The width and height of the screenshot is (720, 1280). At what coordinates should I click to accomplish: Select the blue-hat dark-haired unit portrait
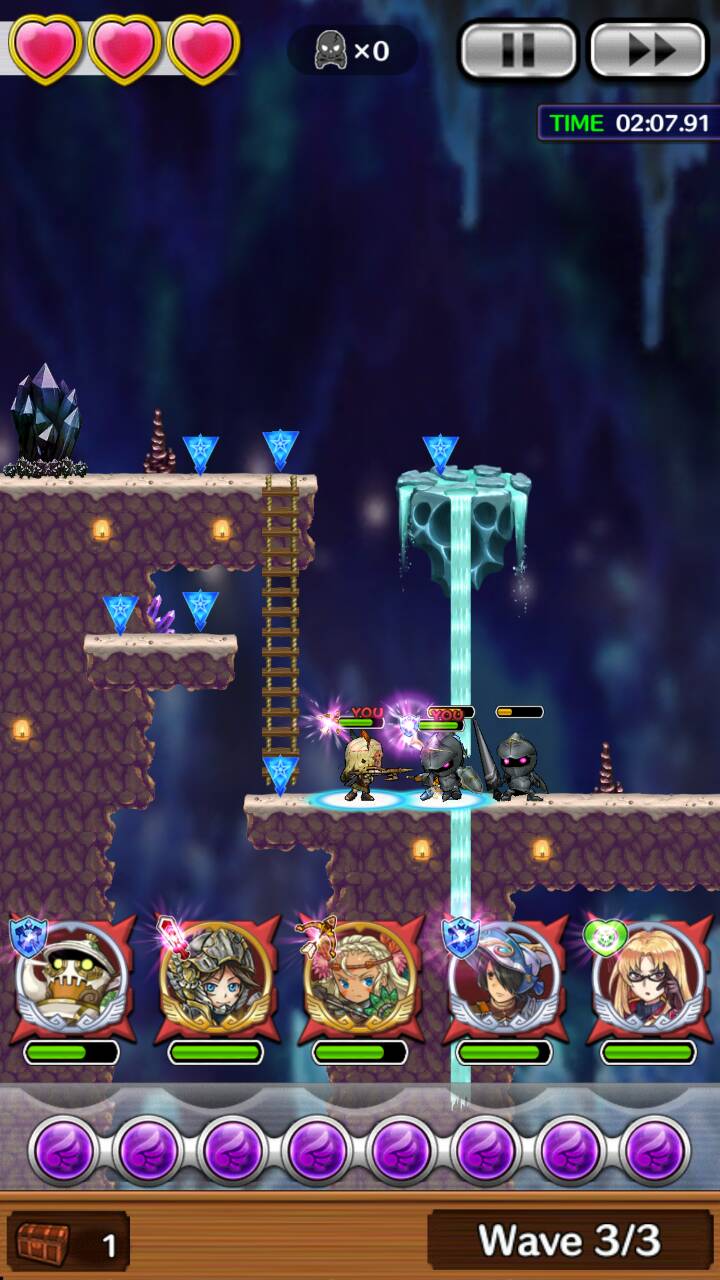click(x=503, y=978)
